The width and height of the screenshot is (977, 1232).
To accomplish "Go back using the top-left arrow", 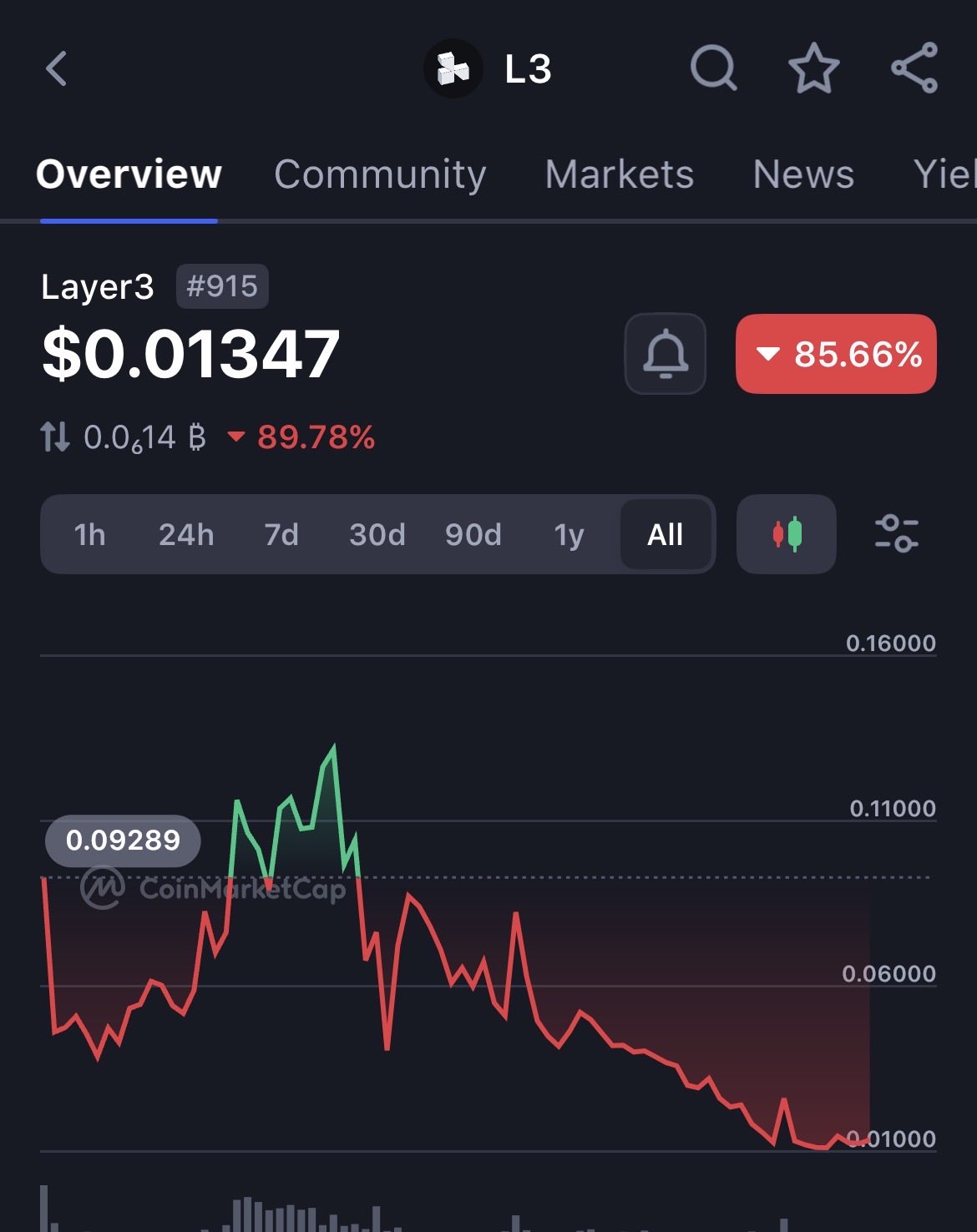I will pos(57,68).
